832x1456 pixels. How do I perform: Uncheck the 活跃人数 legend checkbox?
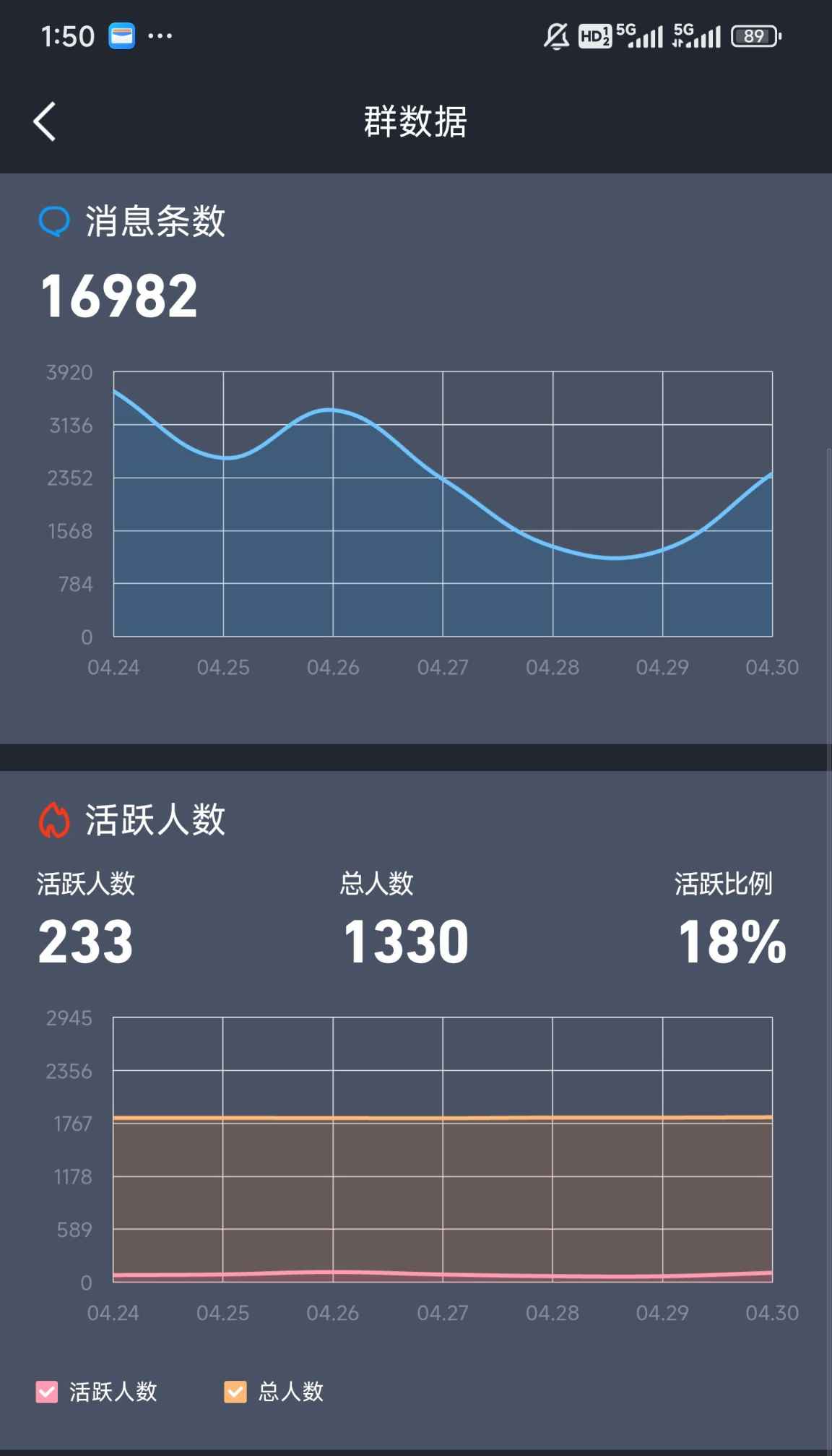[47, 1392]
